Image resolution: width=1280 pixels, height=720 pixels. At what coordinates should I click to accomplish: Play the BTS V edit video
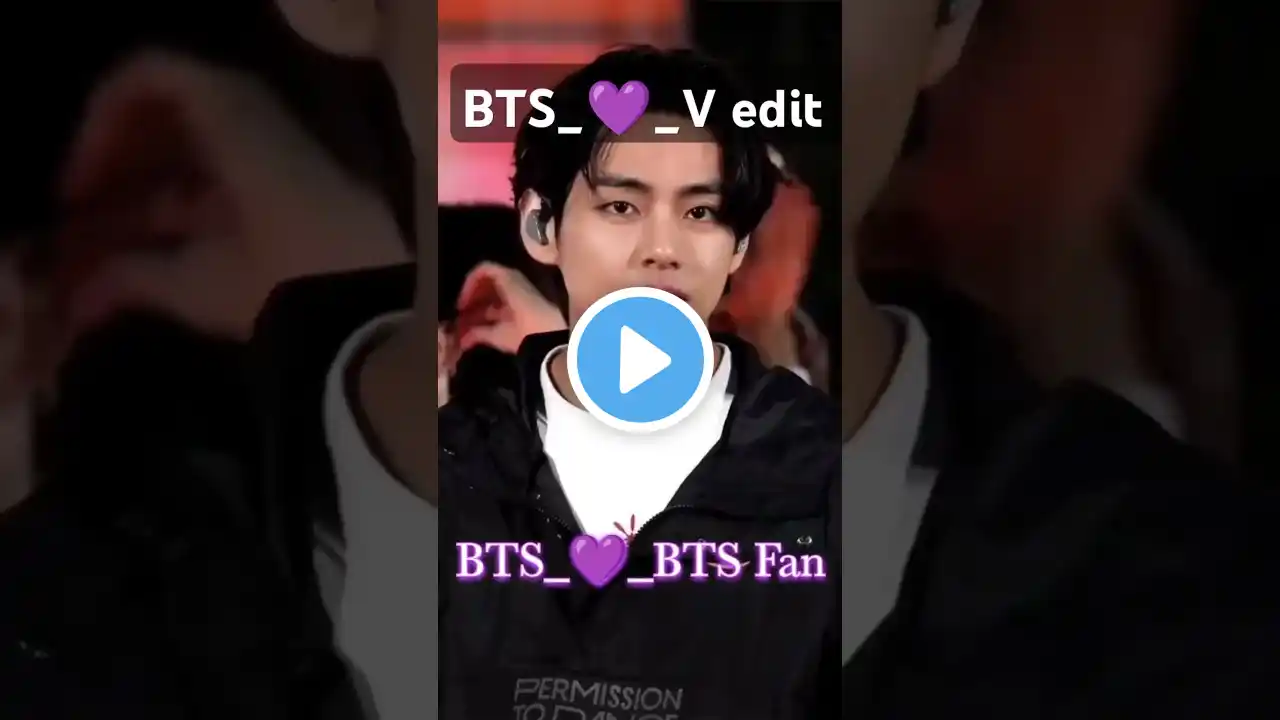click(640, 360)
